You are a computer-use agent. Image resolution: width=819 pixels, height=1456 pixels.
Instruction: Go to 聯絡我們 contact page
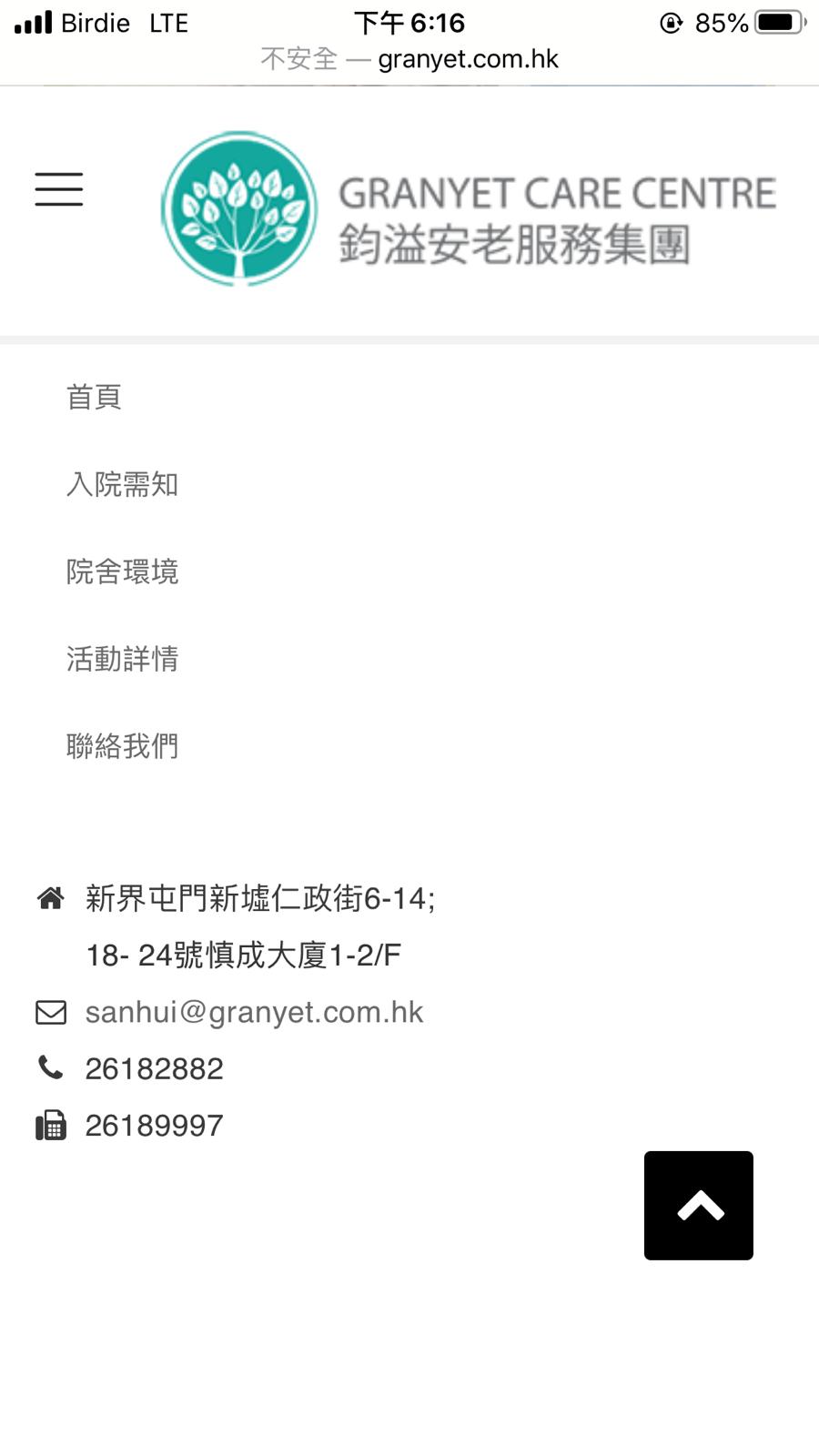click(x=122, y=746)
